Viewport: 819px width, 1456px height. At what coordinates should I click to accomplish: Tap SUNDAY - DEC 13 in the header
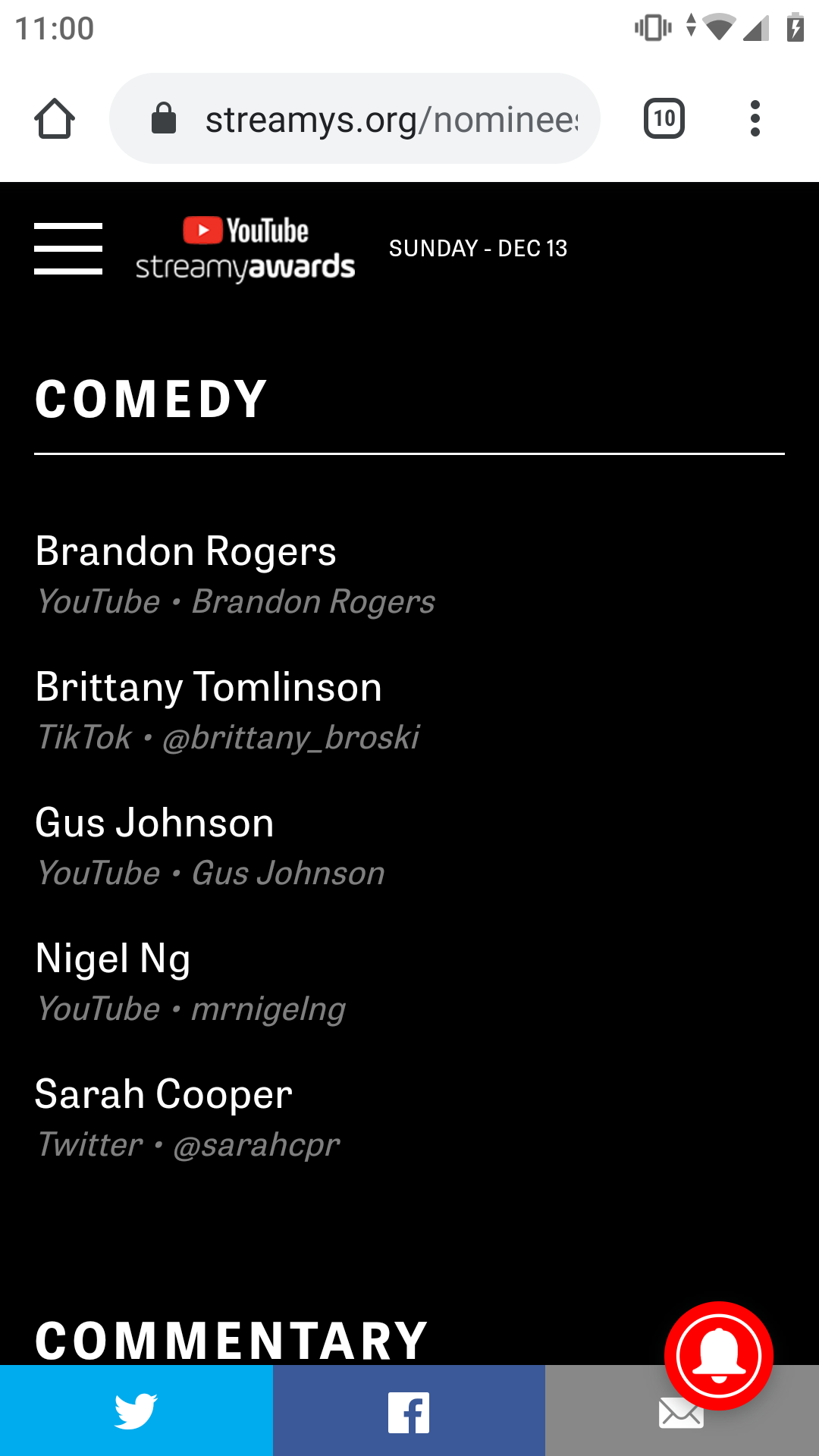point(479,248)
